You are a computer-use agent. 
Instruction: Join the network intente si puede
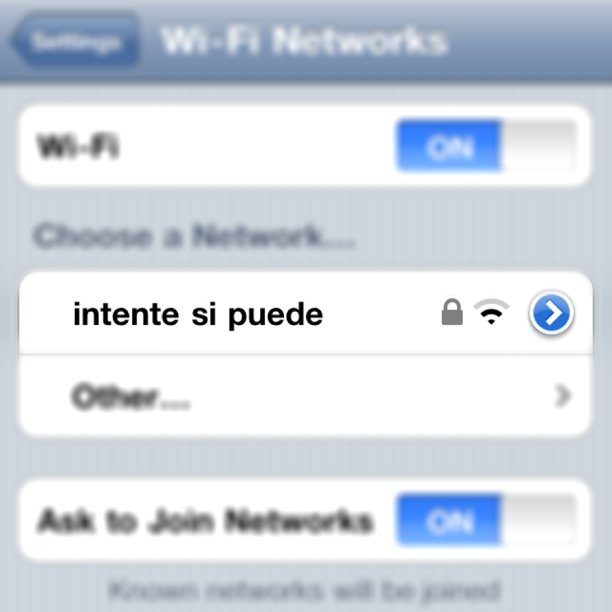pyautogui.click(x=198, y=315)
